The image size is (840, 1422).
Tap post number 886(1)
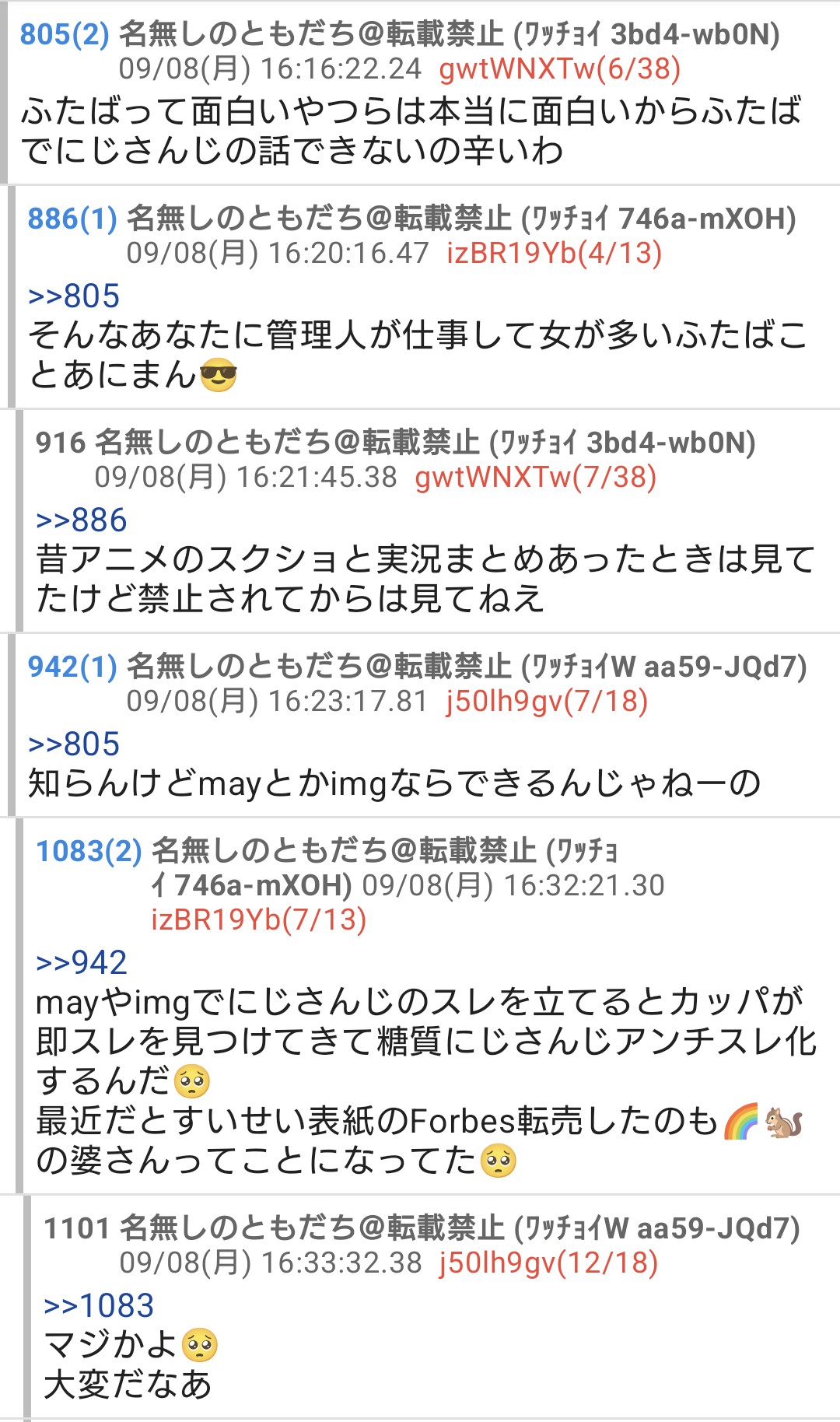click(72, 219)
